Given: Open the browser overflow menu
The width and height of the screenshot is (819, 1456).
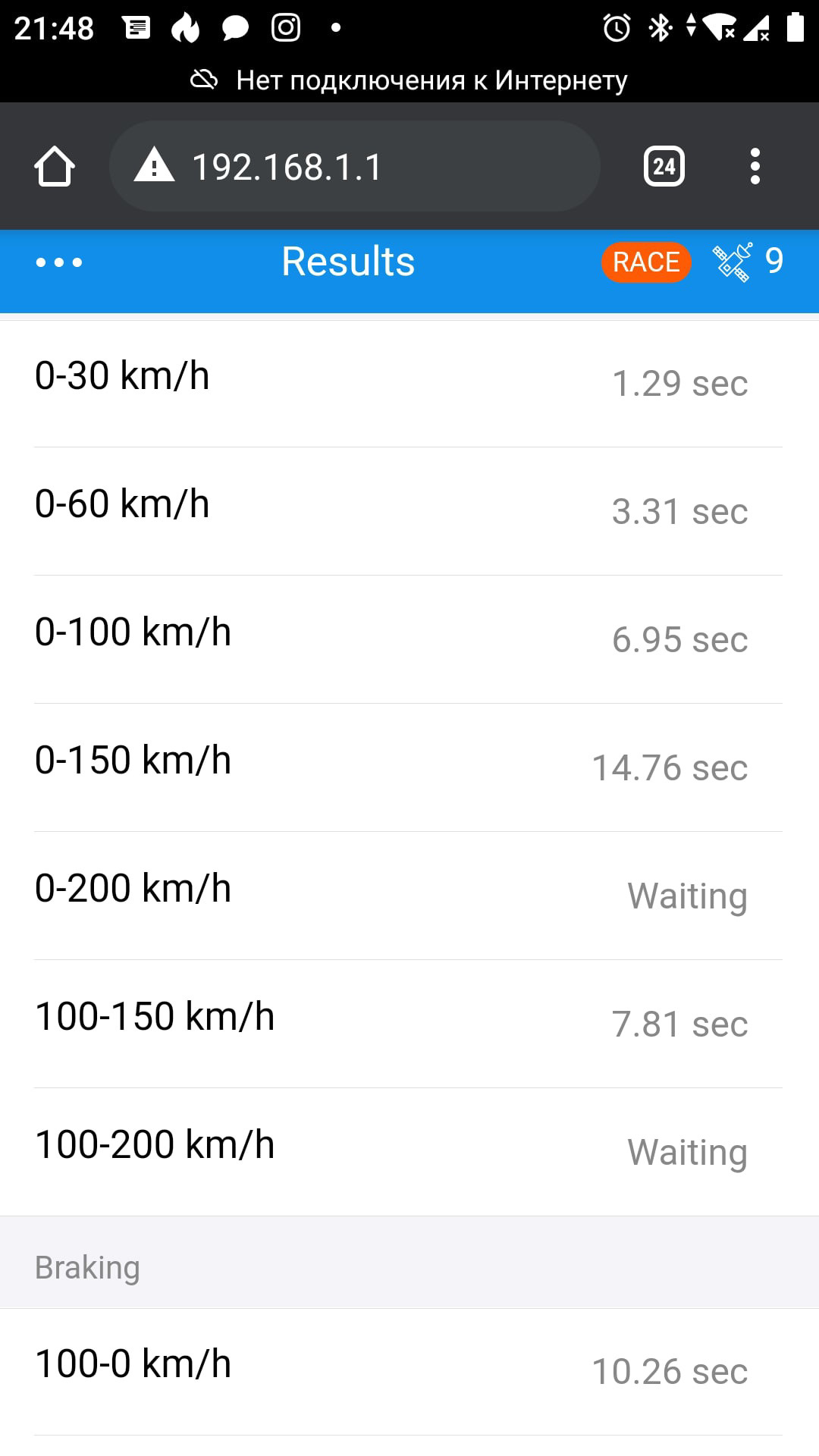Looking at the screenshot, I should coord(755,166).
